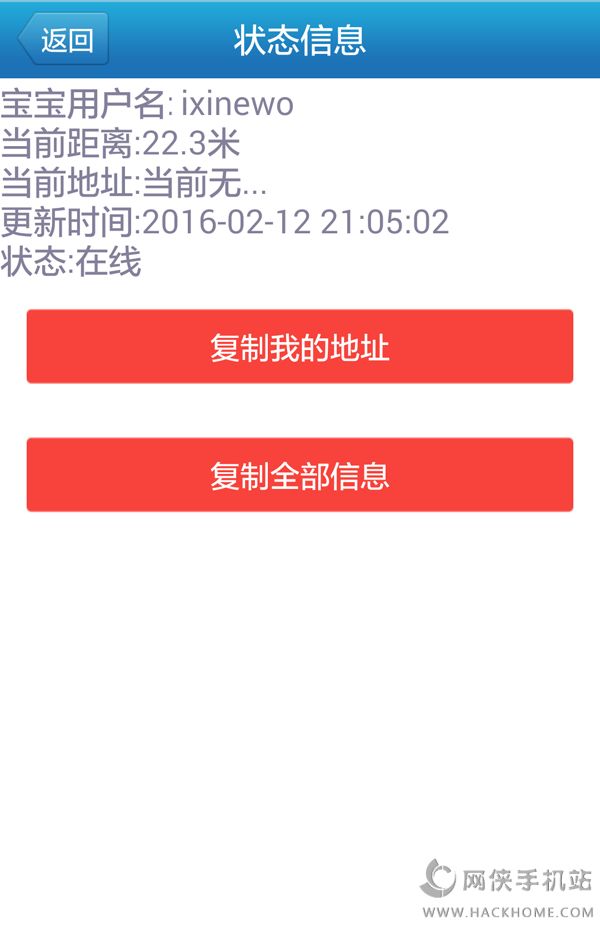Copy my address with 复制我的地址
Viewport: 600px width, 925px height.
pyautogui.click(x=299, y=347)
